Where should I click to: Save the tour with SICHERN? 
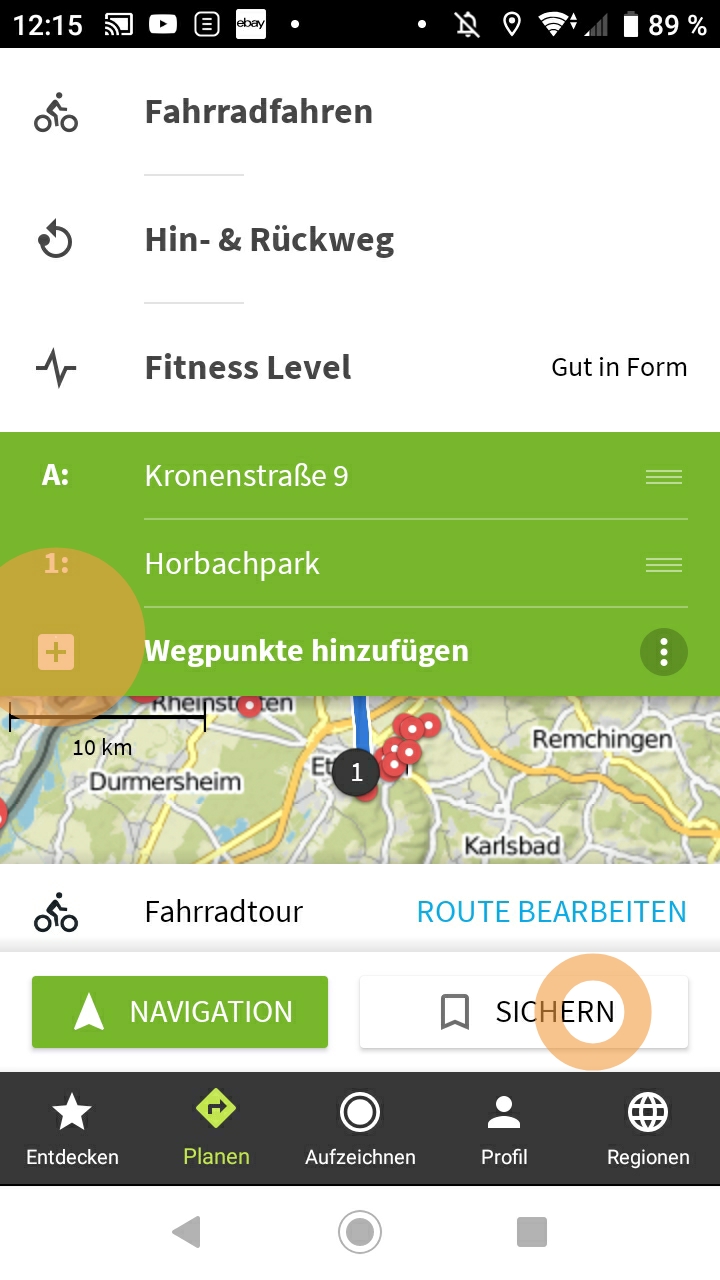[x=524, y=1012]
